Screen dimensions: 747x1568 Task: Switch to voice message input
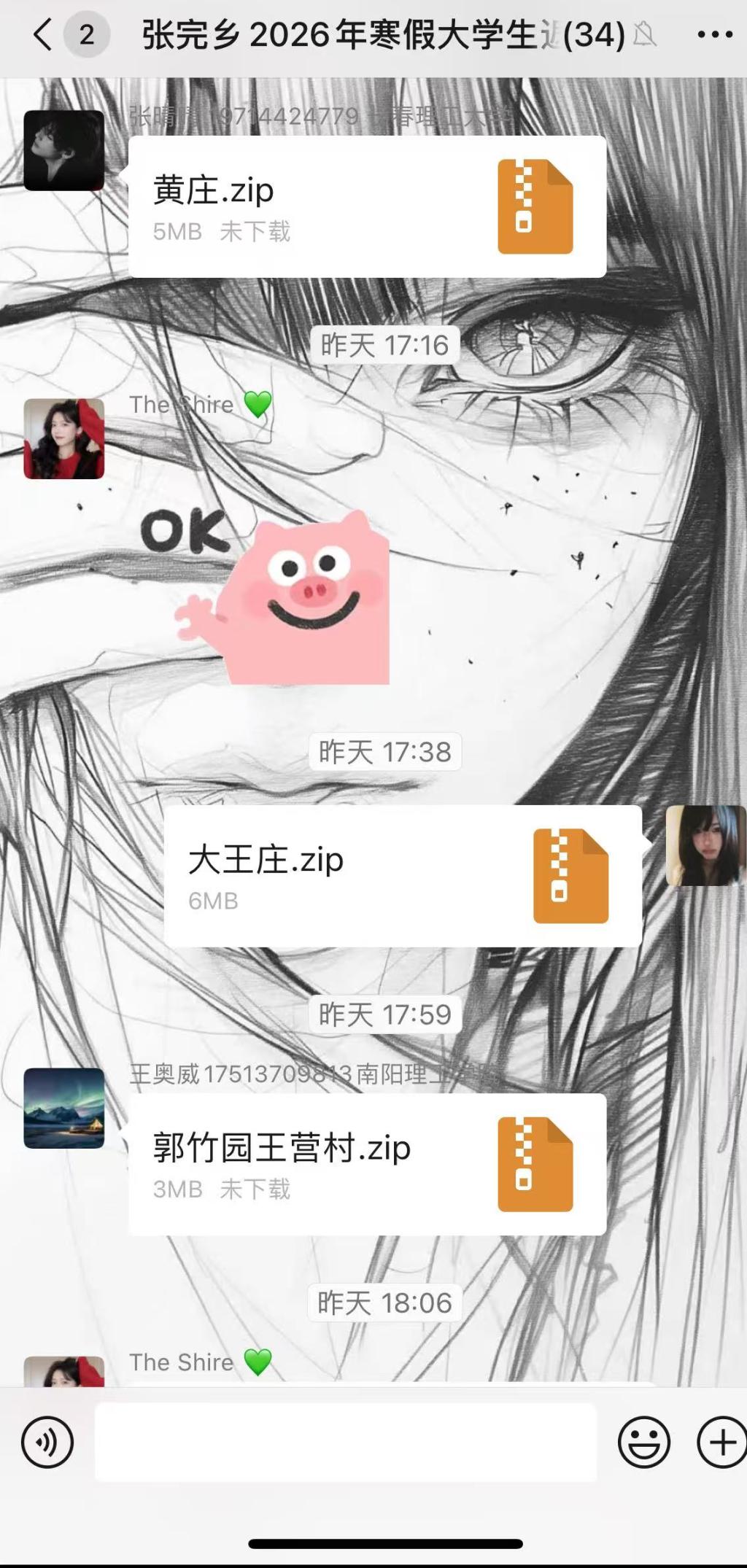click(x=47, y=1442)
